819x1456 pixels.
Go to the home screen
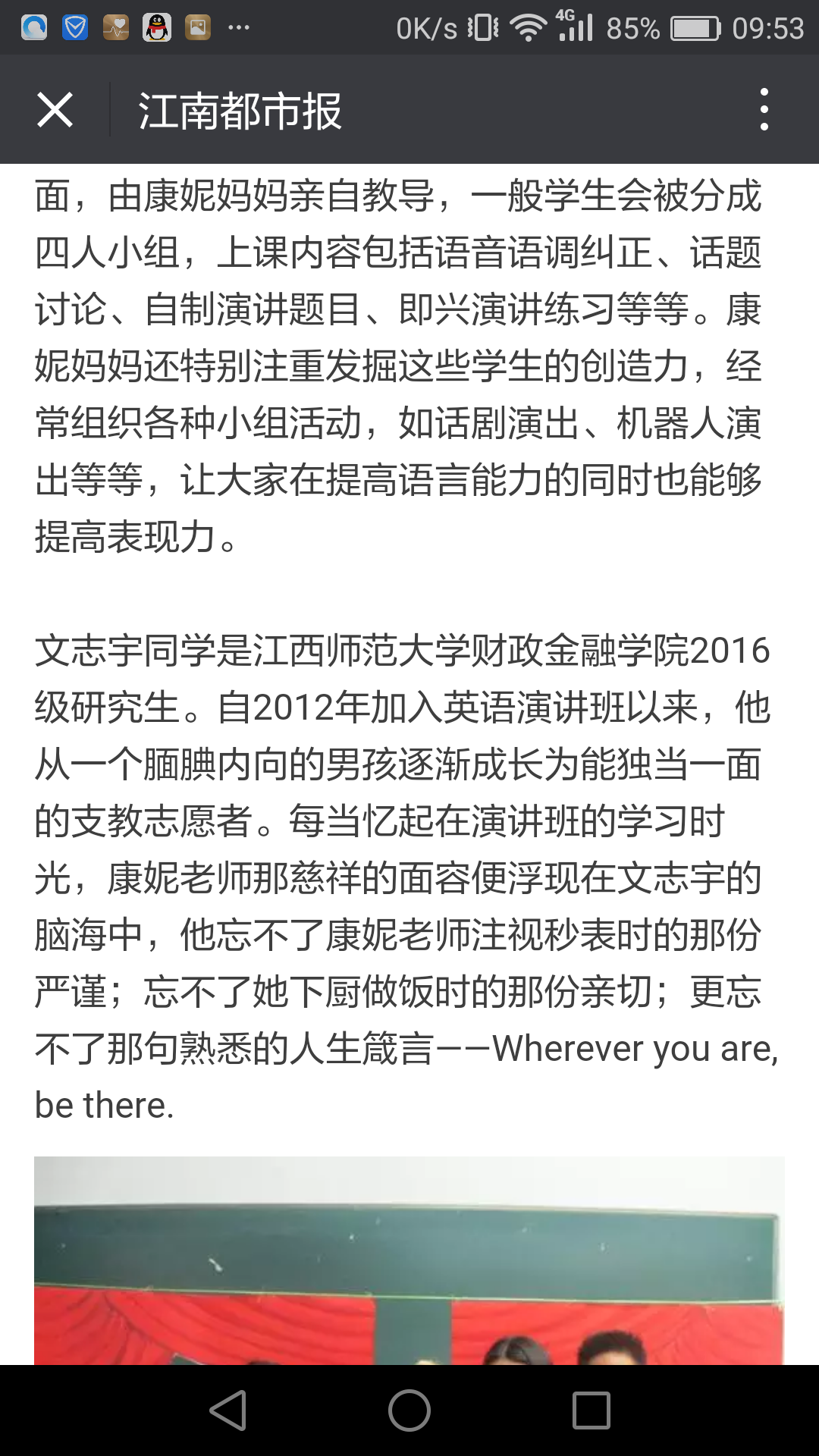(x=409, y=1410)
